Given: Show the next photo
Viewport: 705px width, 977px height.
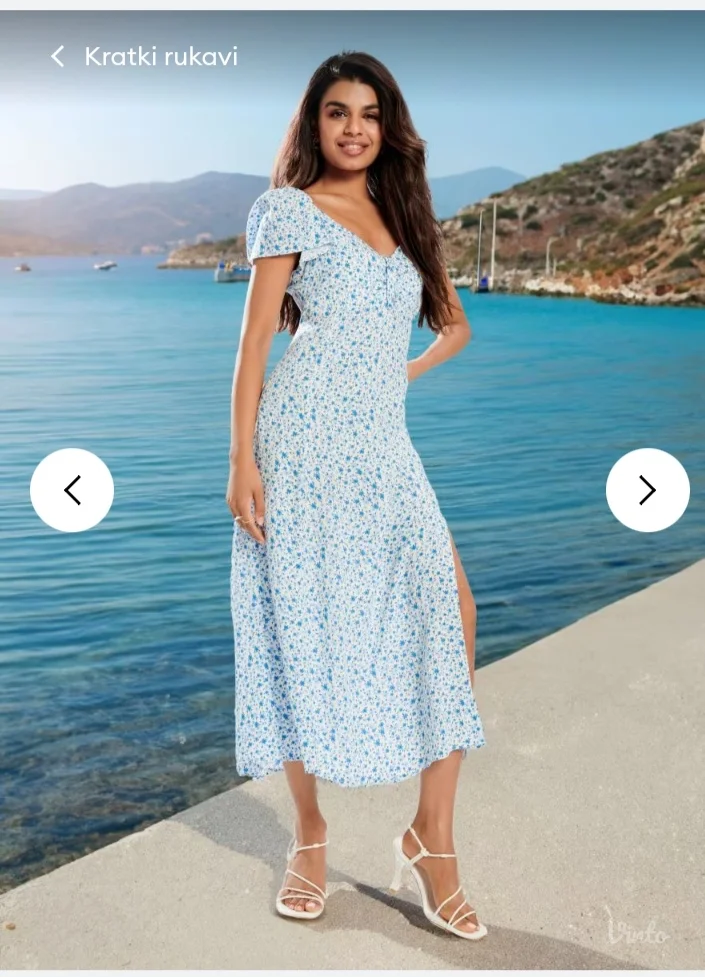Looking at the screenshot, I should pos(647,490).
